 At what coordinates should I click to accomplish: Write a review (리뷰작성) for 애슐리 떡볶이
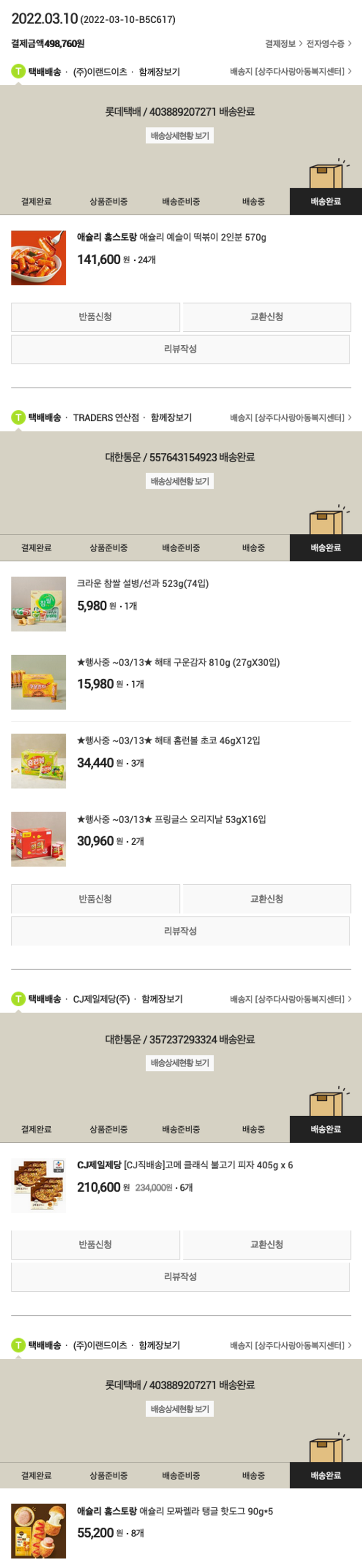[x=180, y=350]
